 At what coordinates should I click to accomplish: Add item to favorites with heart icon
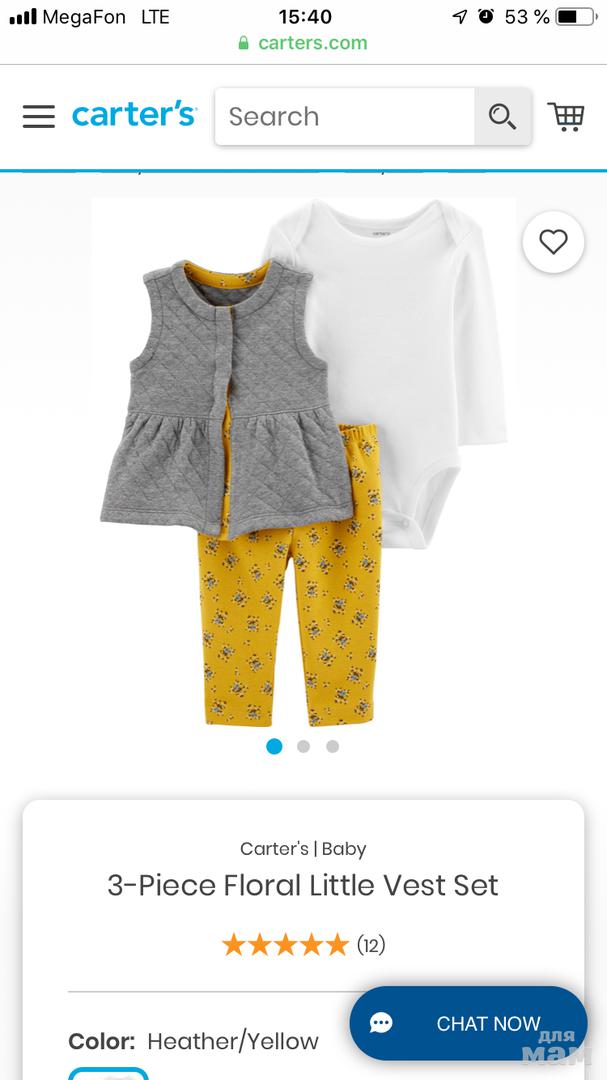[553, 242]
